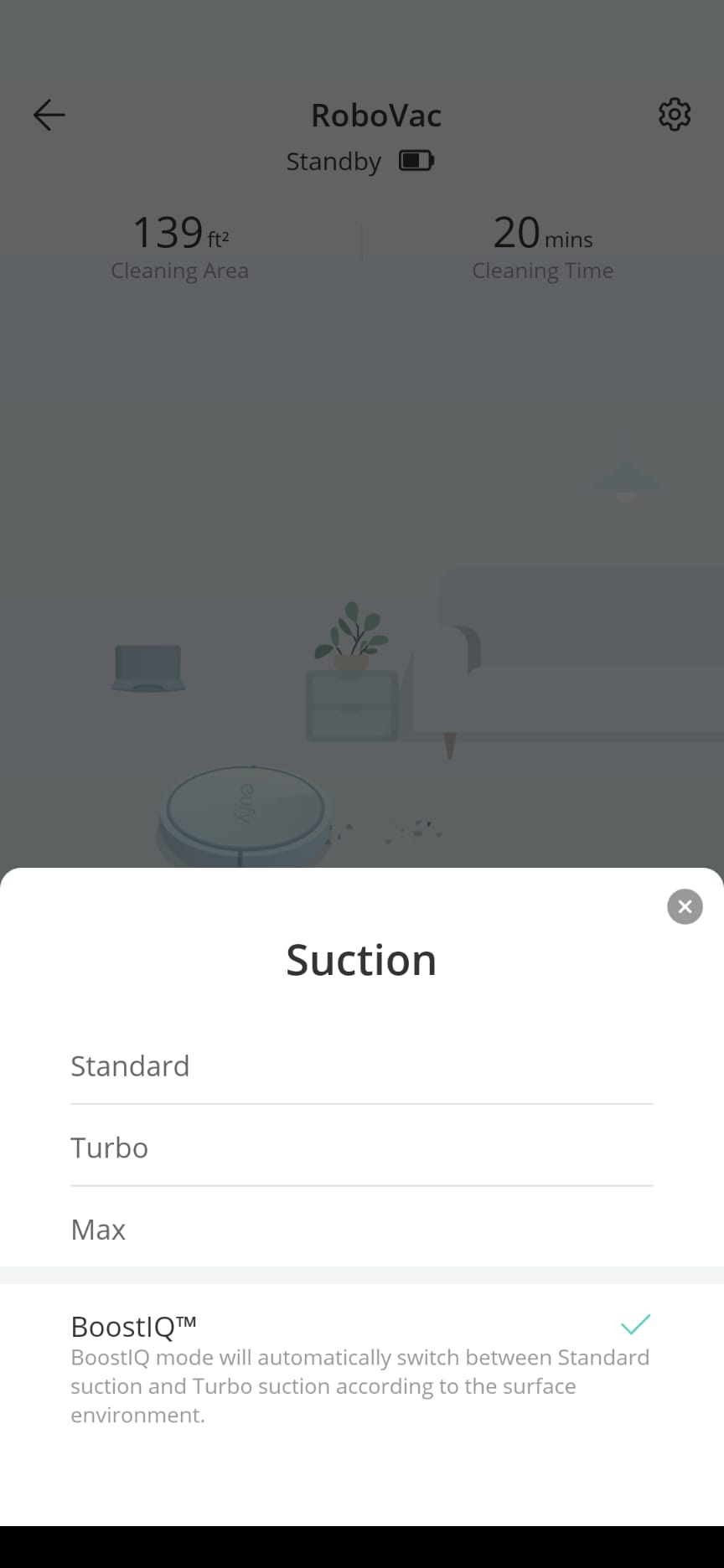
Task: Open RoboVac settings gear
Action: [675, 115]
